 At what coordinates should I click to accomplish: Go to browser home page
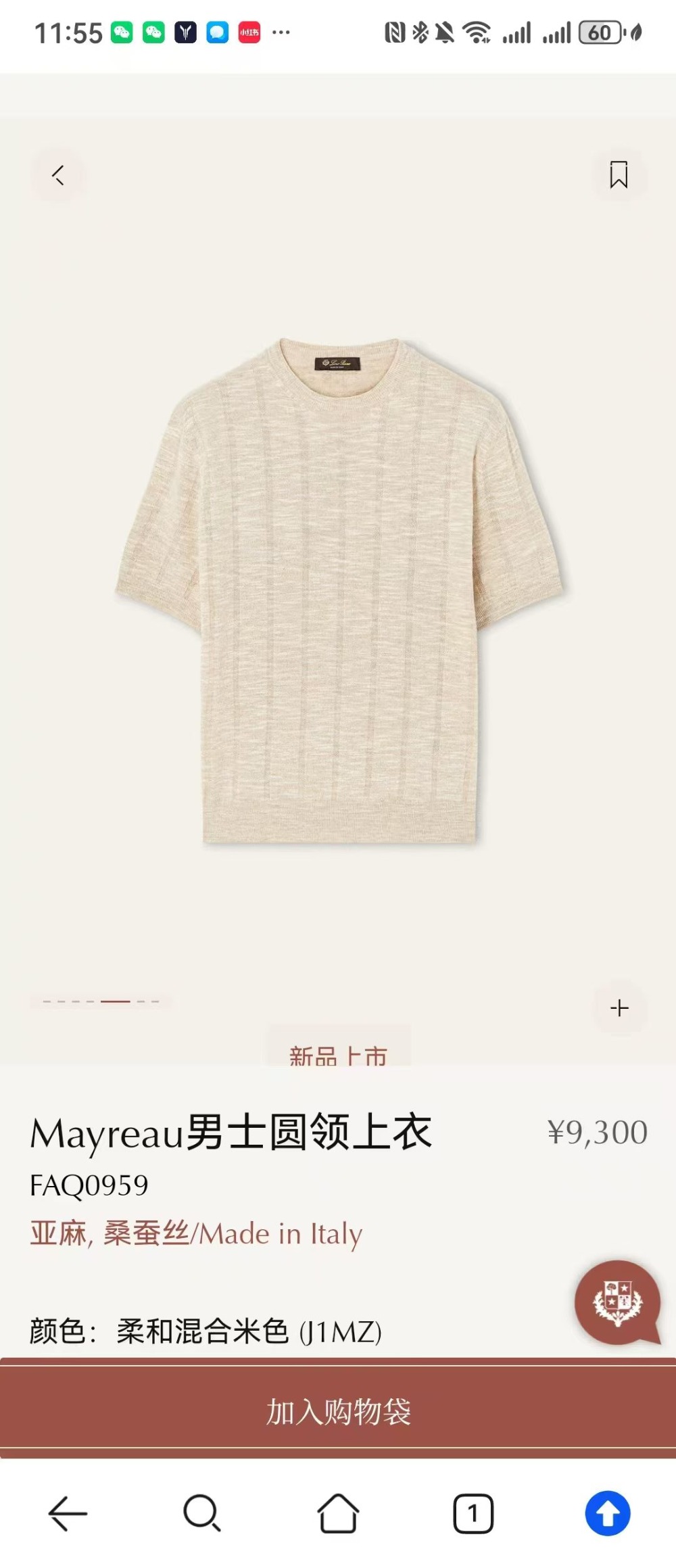338,1513
